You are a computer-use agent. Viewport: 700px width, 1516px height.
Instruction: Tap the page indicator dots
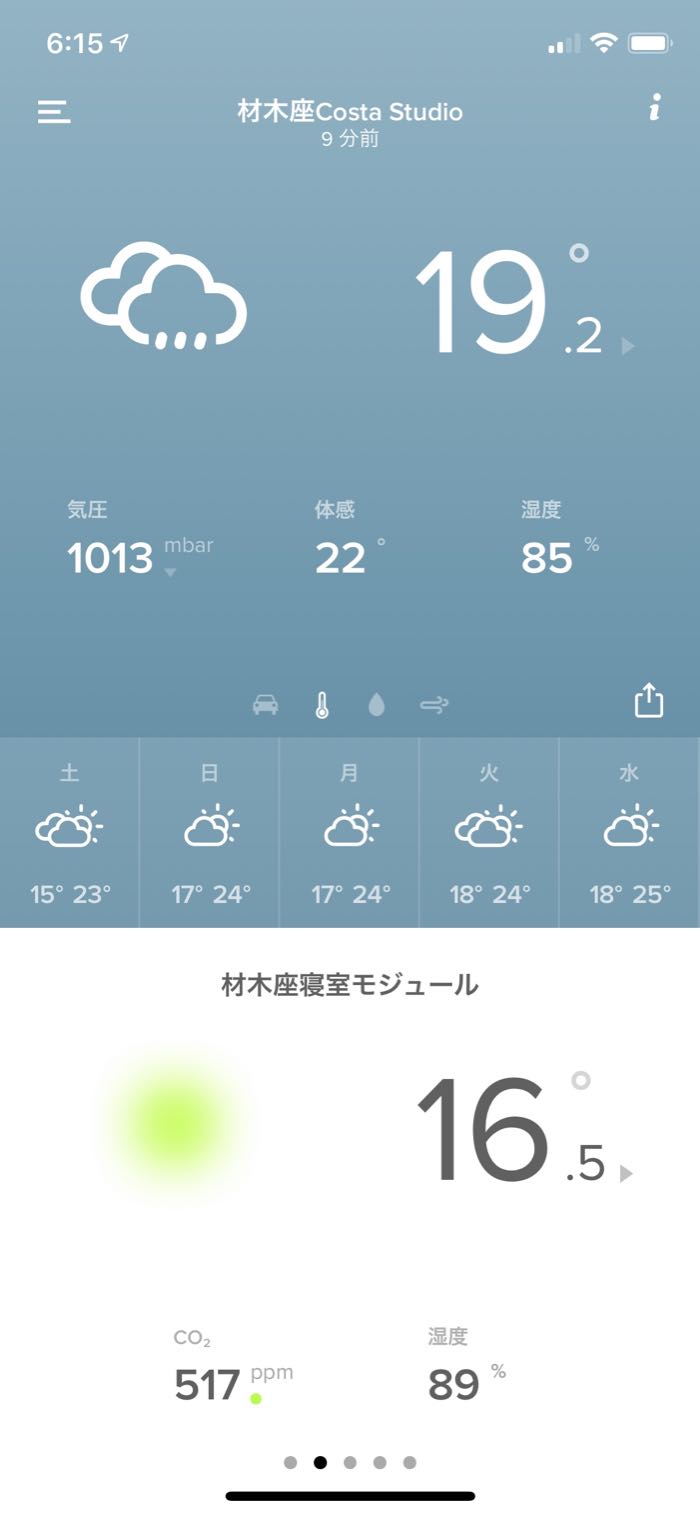tap(350, 1462)
